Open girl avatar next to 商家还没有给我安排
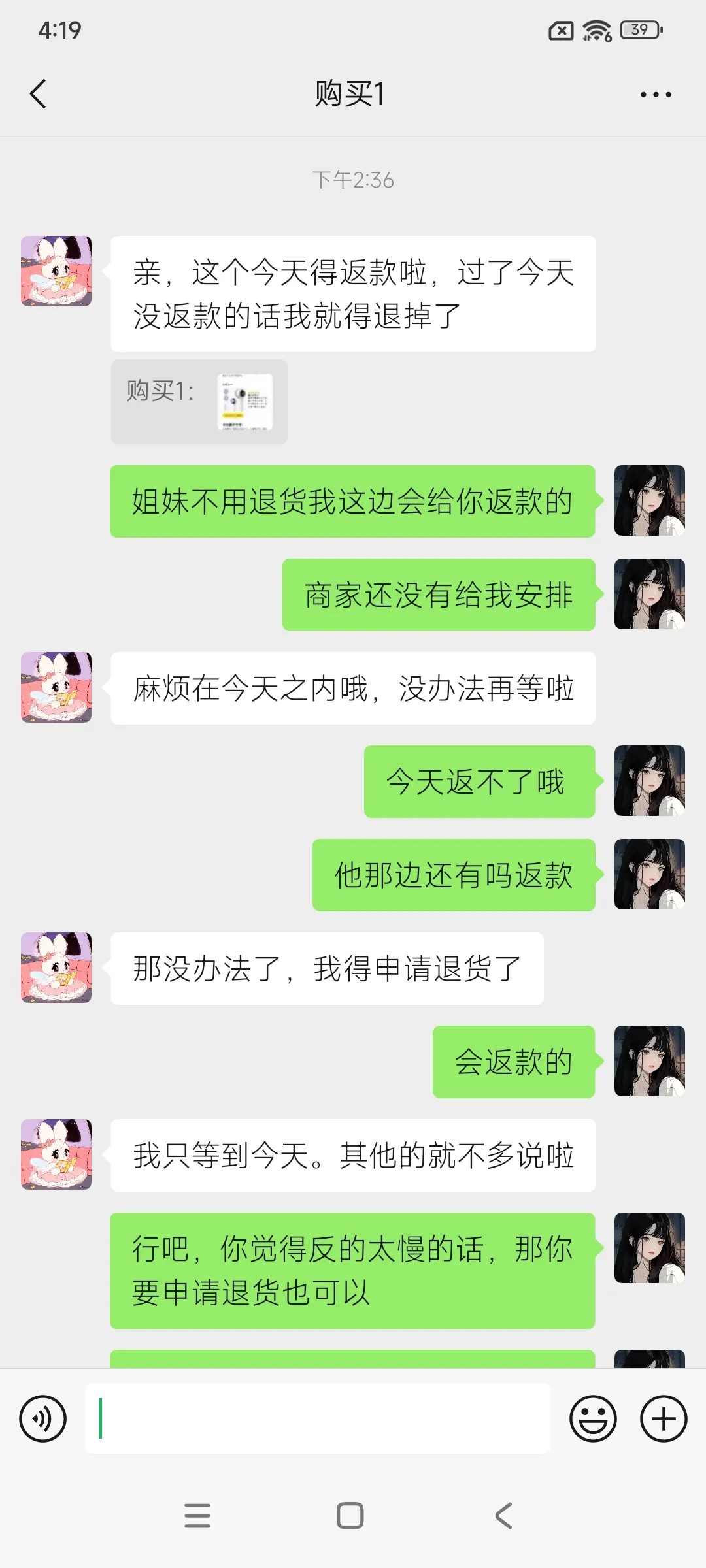The image size is (706, 1568). pyautogui.click(x=649, y=594)
